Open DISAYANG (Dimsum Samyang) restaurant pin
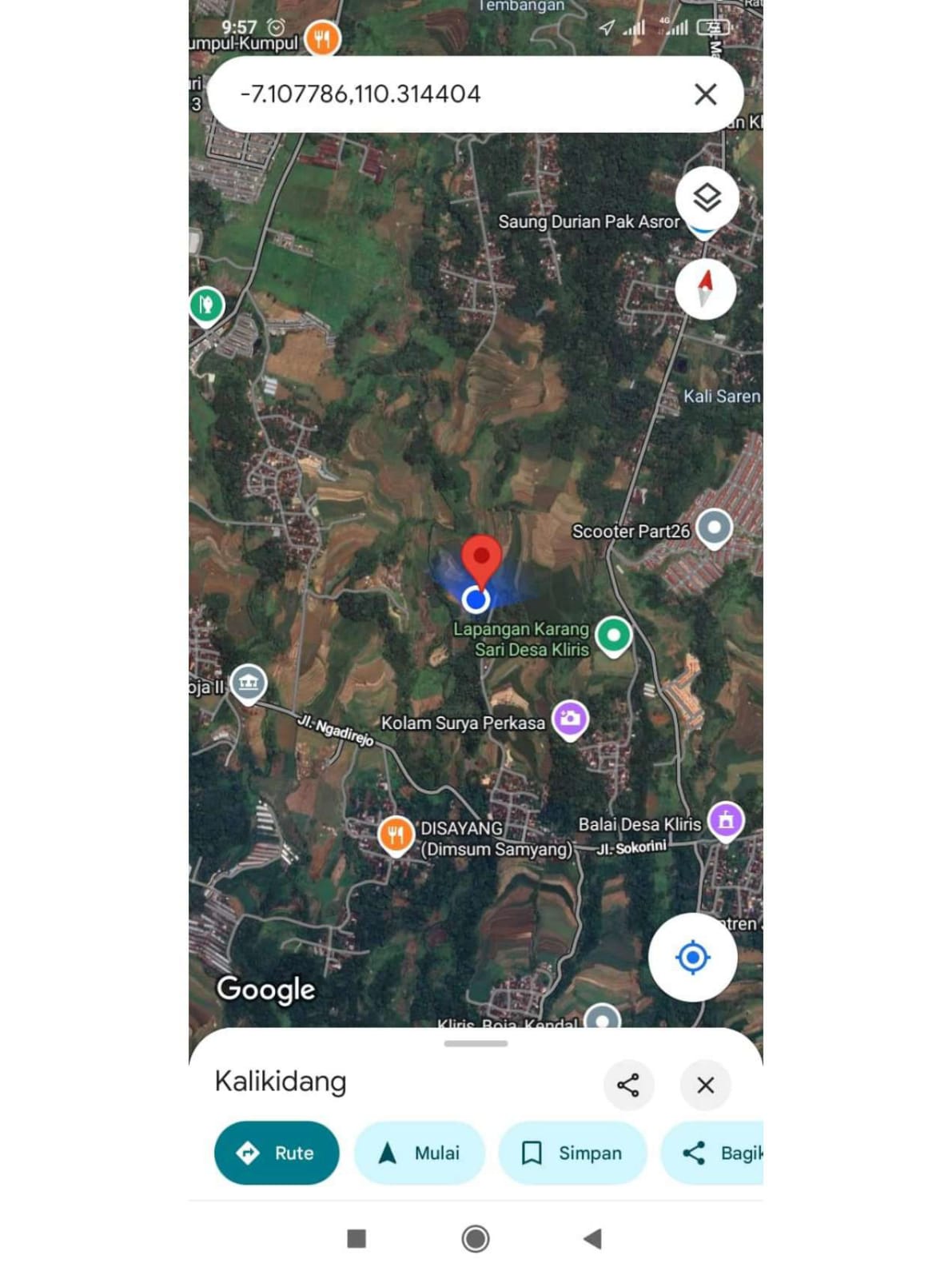The width and height of the screenshot is (952, 1279). click(x=395, y=835)
